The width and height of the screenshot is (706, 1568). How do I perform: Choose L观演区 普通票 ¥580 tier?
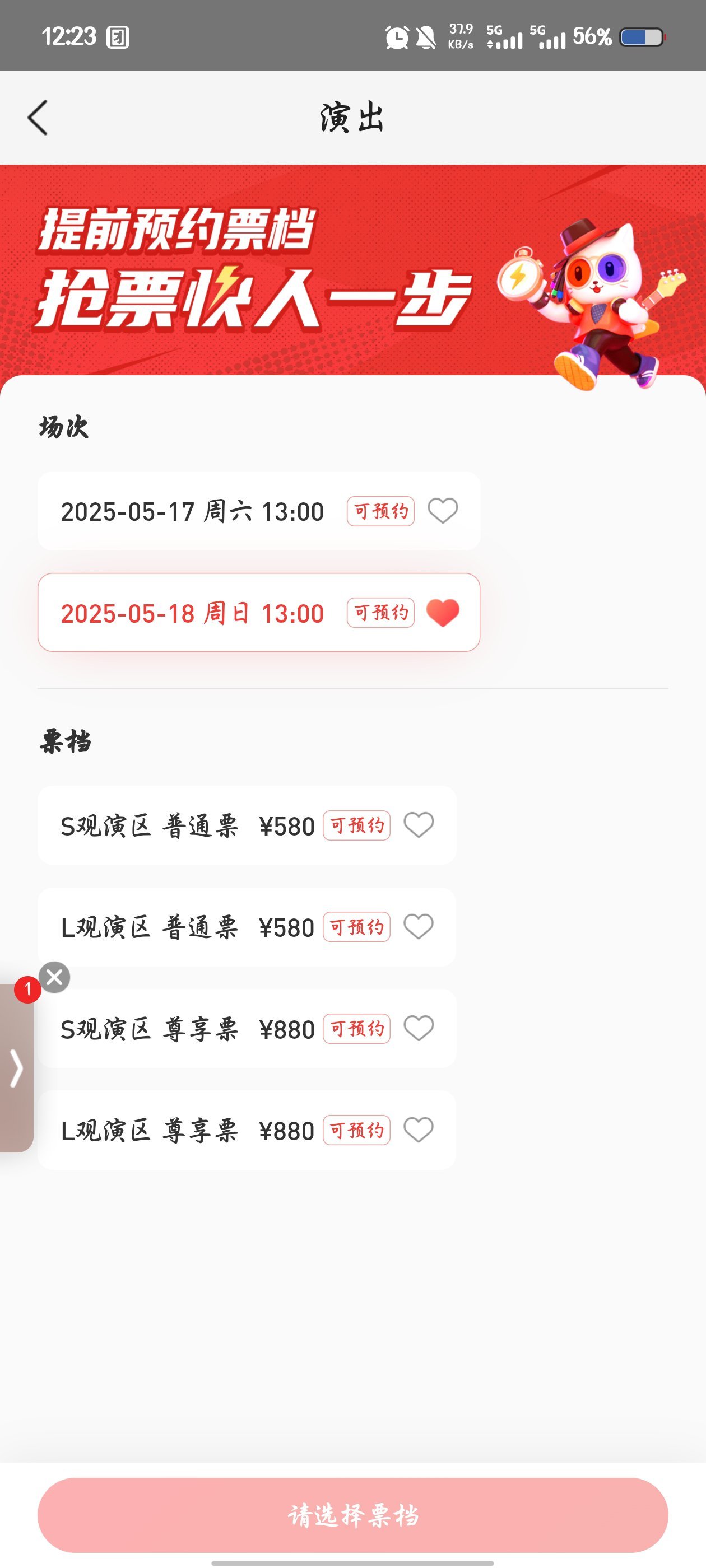tap(187, 928)
